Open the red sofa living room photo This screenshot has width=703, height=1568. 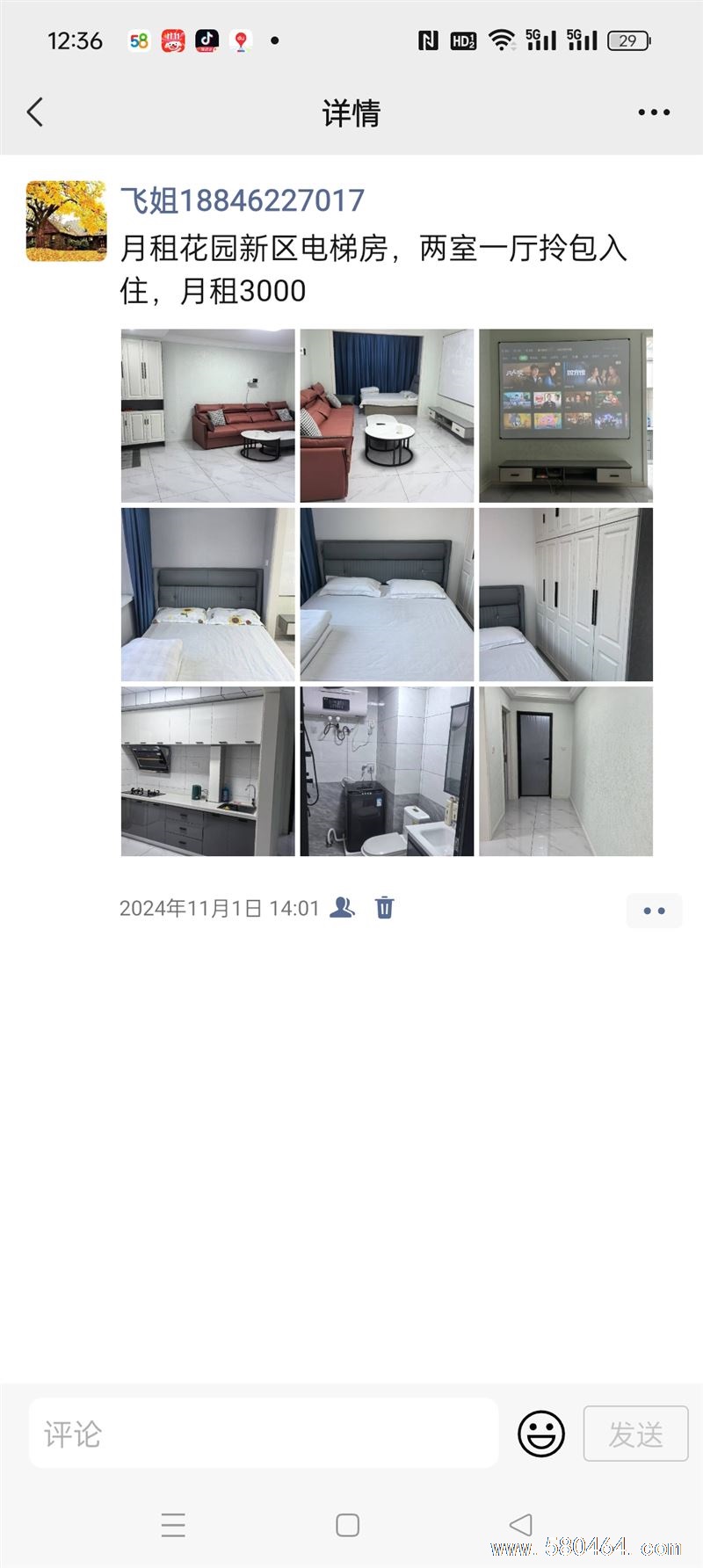pyautogui.click(x=208, y=416)
